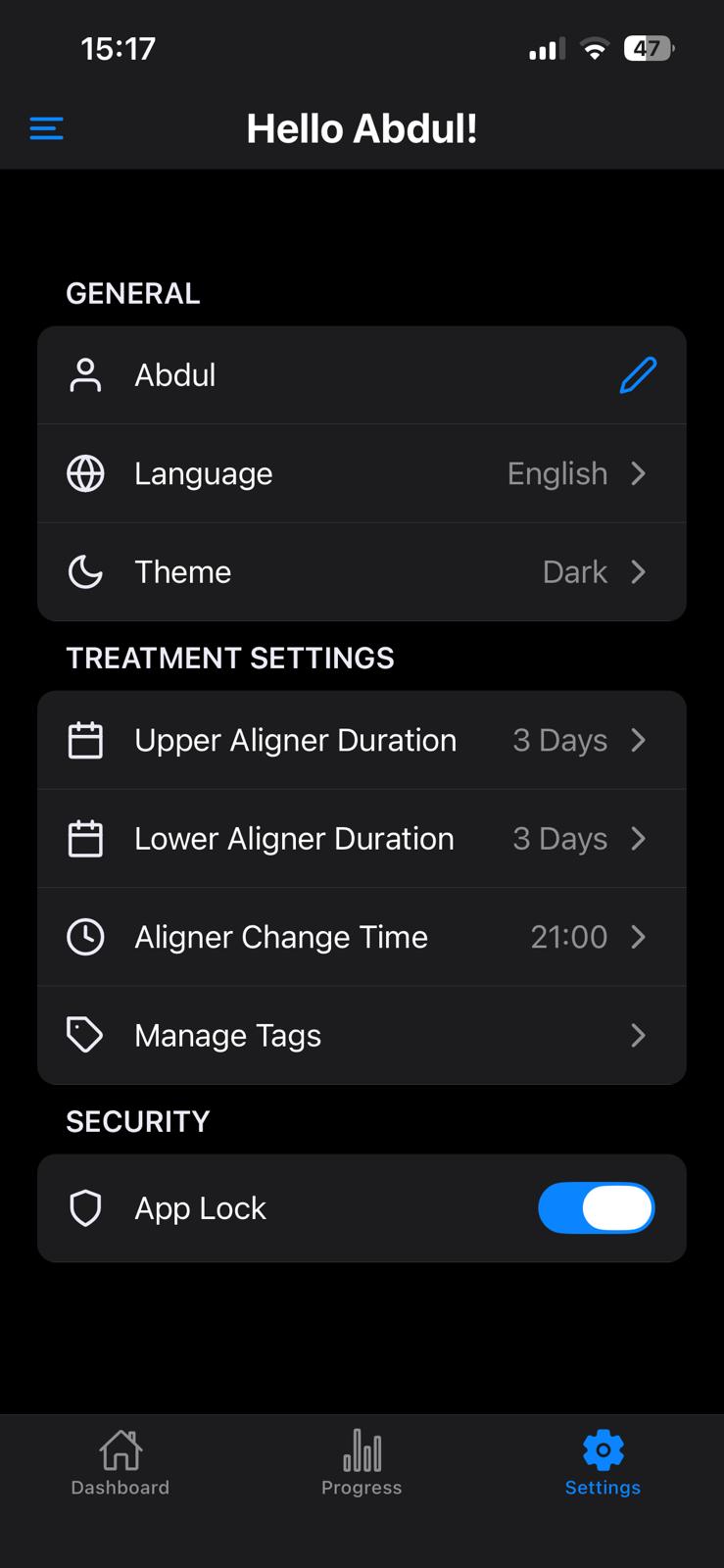Disable the App Lock switch
Viewport: 724px width, 1568px height.
[x=596, y=1208]
